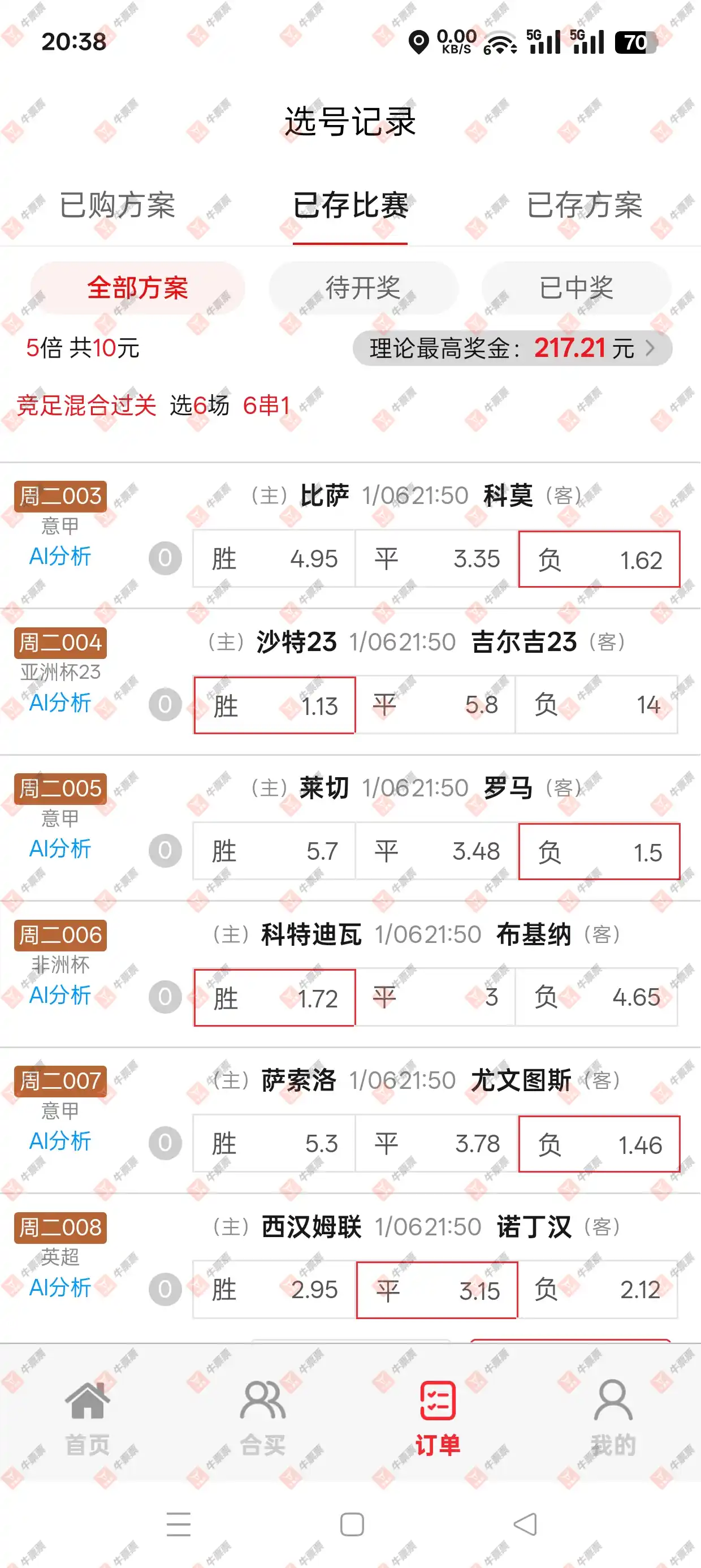Select 负 1.5 for 莱切 vs 罗马
This screenshot has width=701, height=1568.
click(x=599, y=851)
